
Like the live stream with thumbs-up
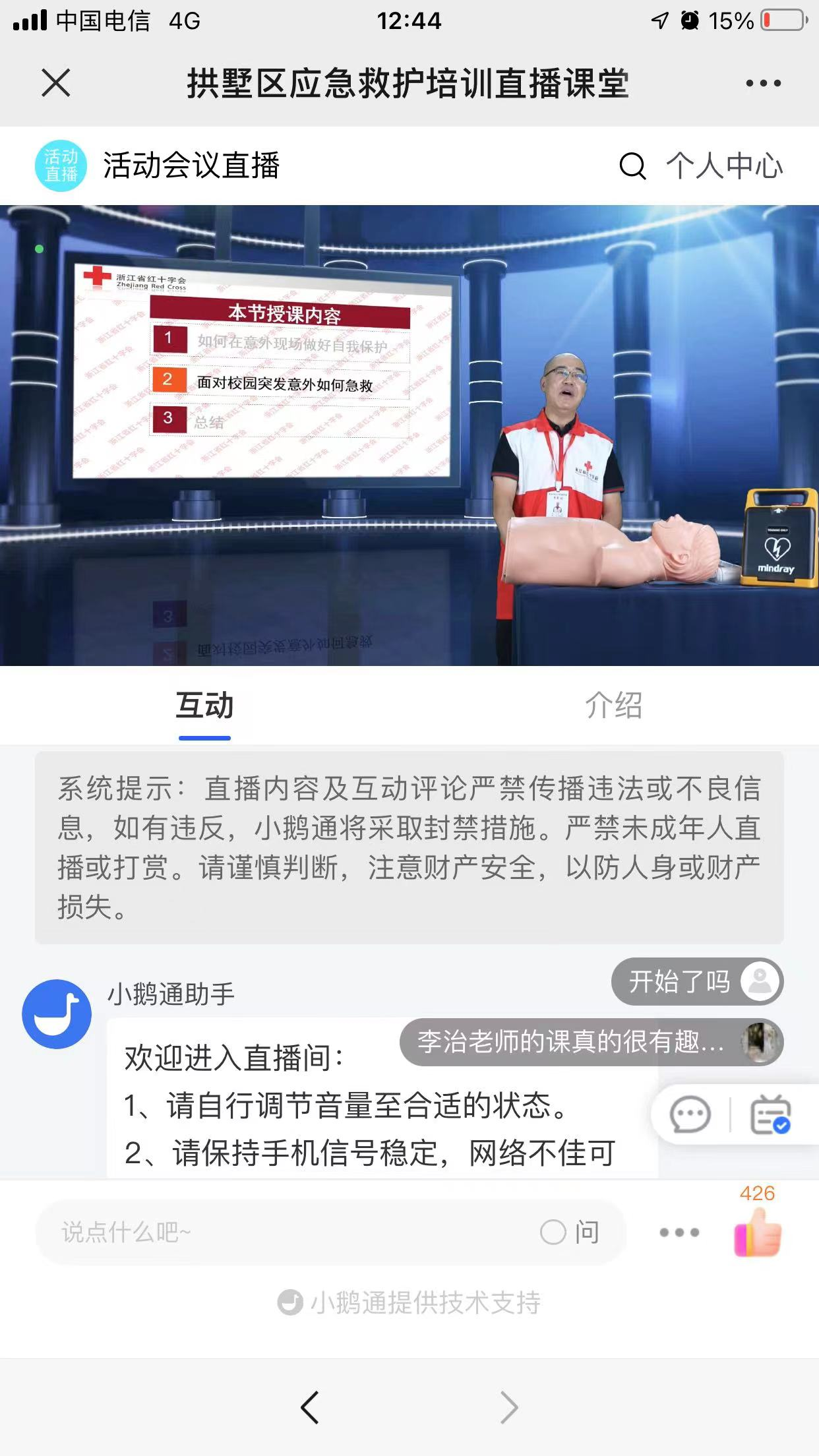[758, 1232]
